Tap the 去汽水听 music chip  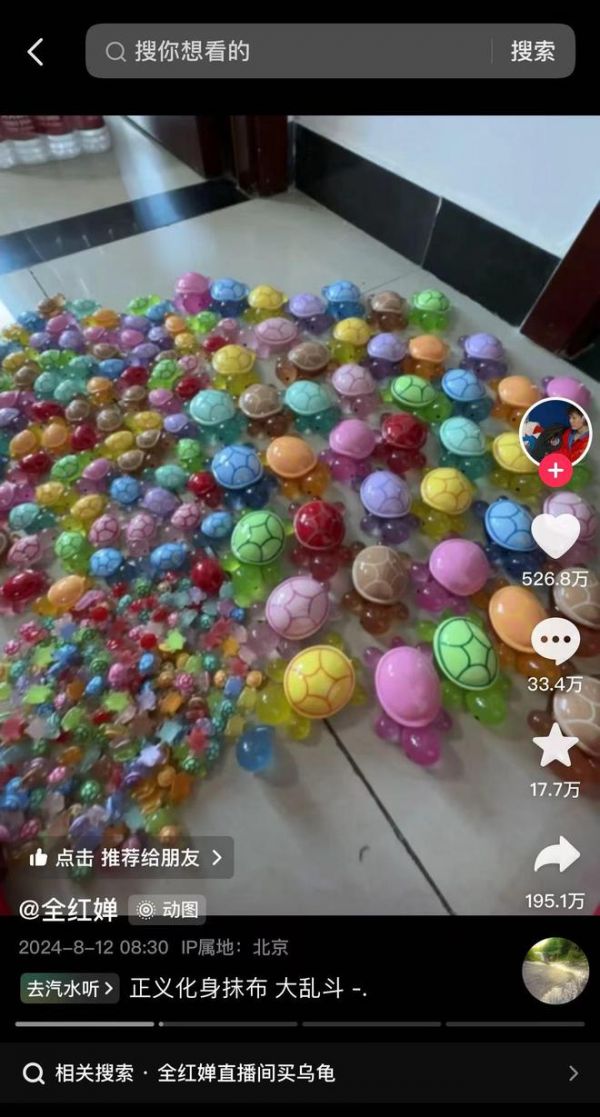(x=70, y=989)
